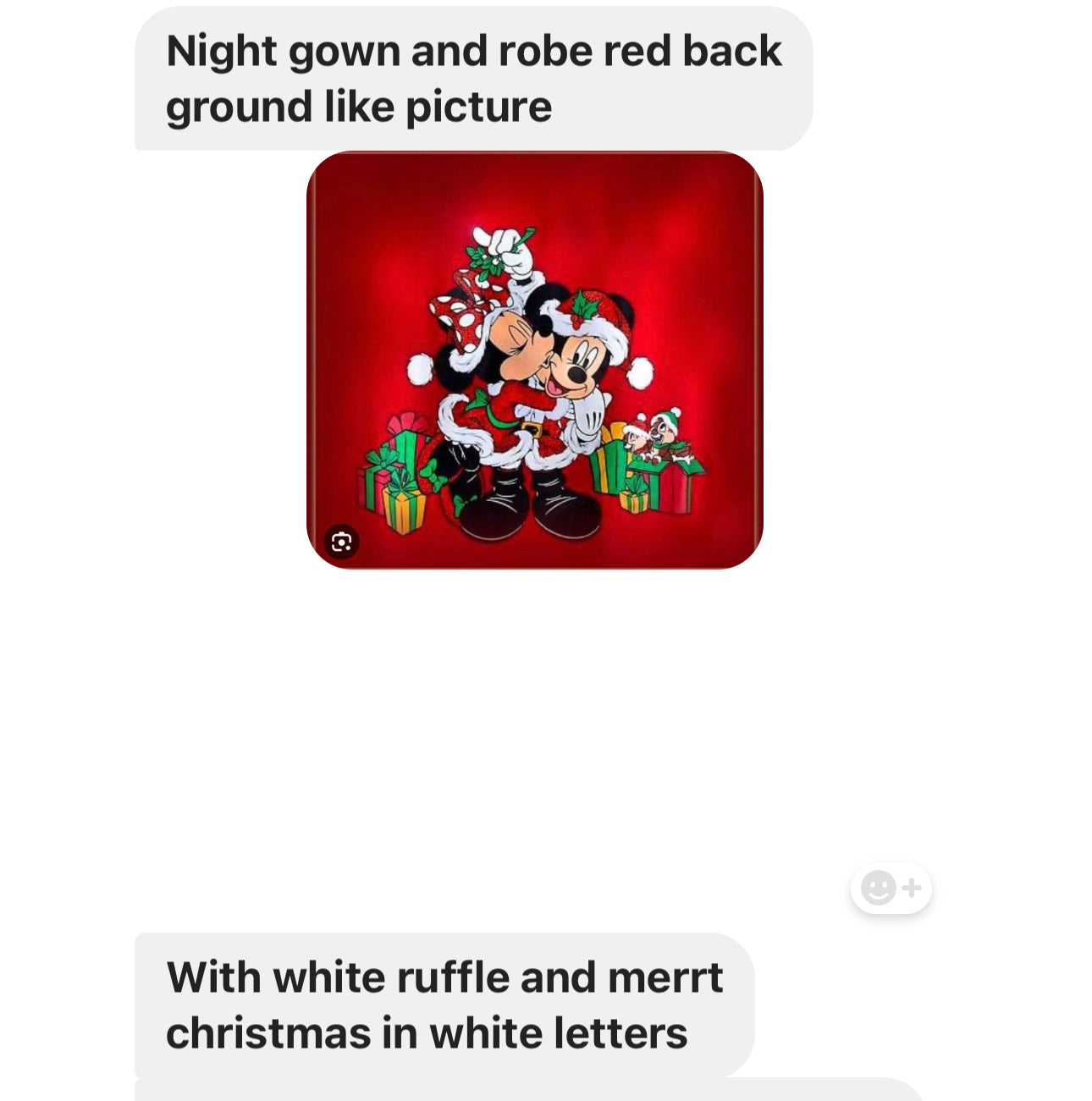
Task: Tap the visual search icon on the picture
Action: 342,542
